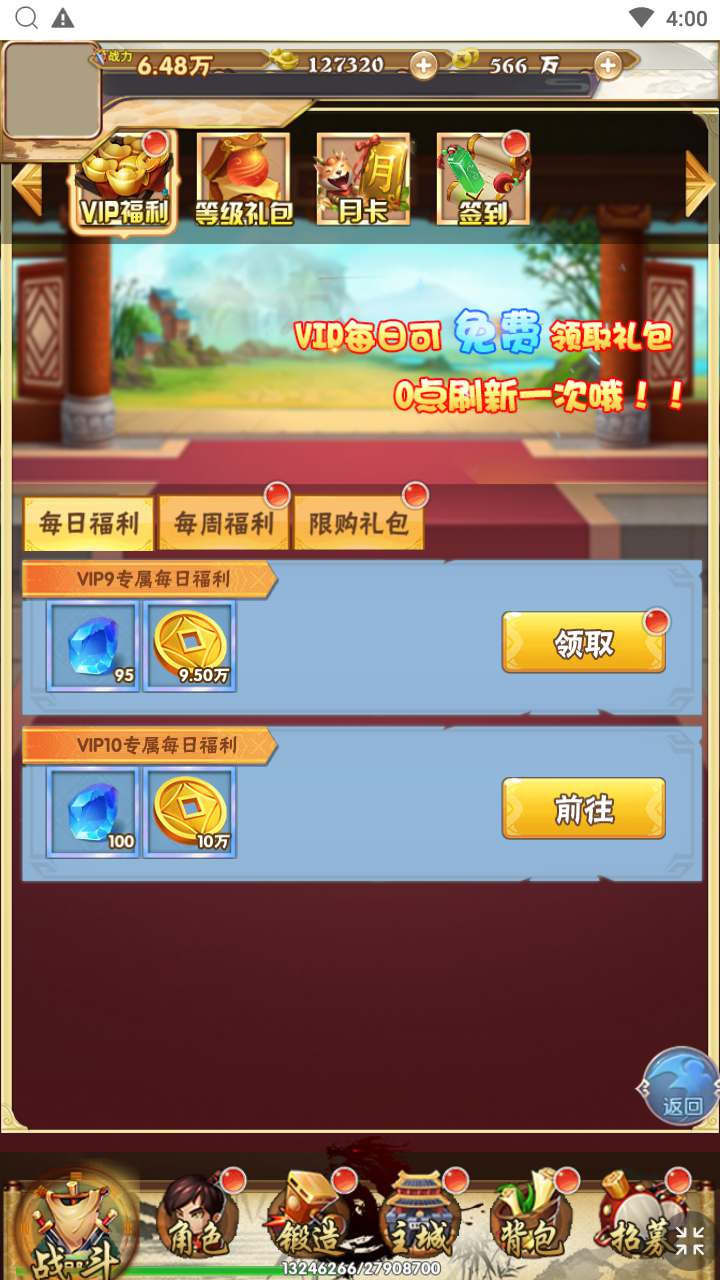720x1280 pixels.
Task: Claim the VIP9 daily reward with 领取
Action: [x=584, y=643]
